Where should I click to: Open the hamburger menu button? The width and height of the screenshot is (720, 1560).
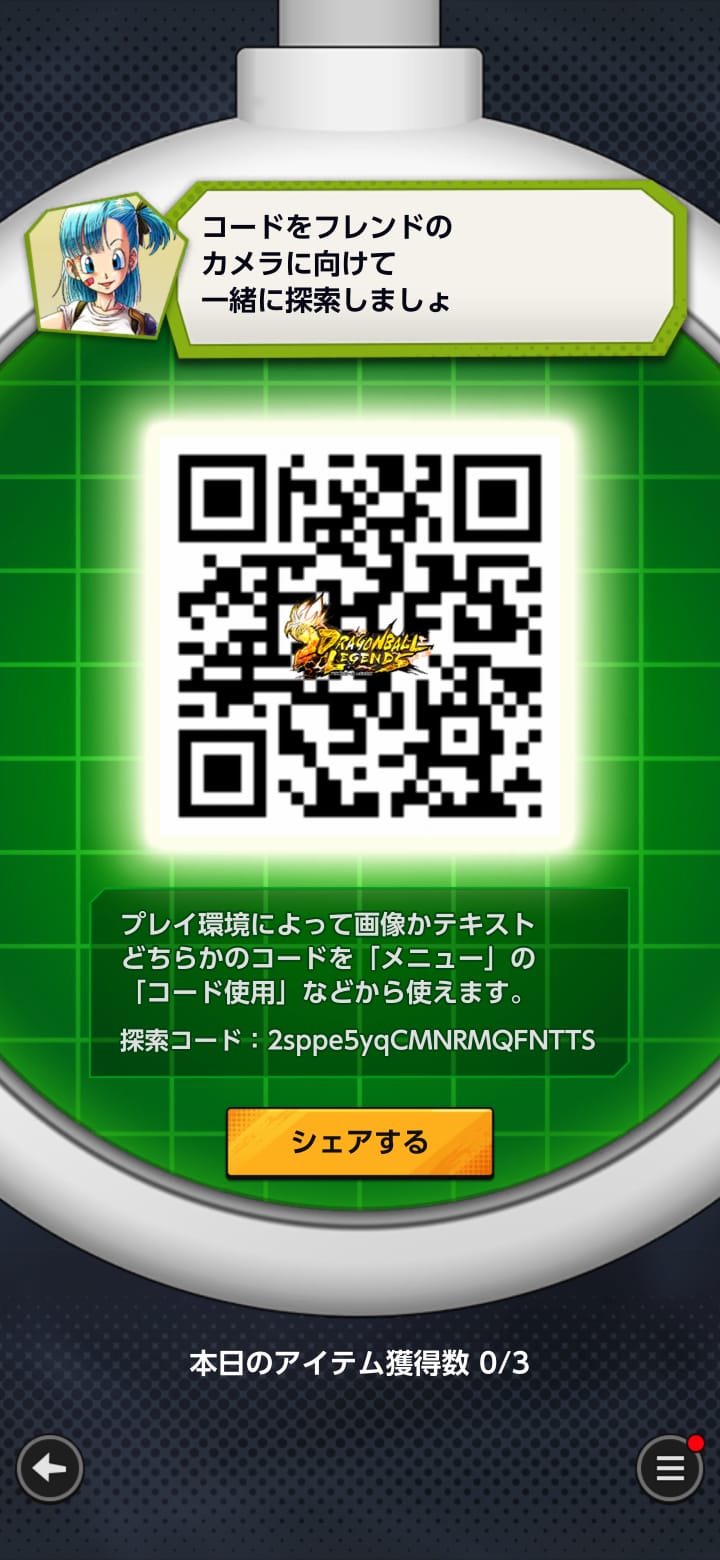coord(669,1469)
